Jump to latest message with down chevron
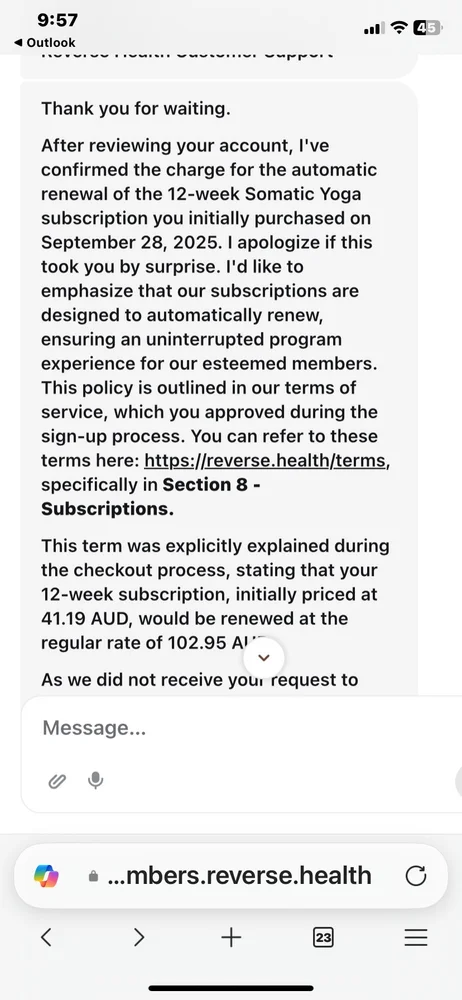Screen dimensions: 462x1000 (x=264, y=658)
